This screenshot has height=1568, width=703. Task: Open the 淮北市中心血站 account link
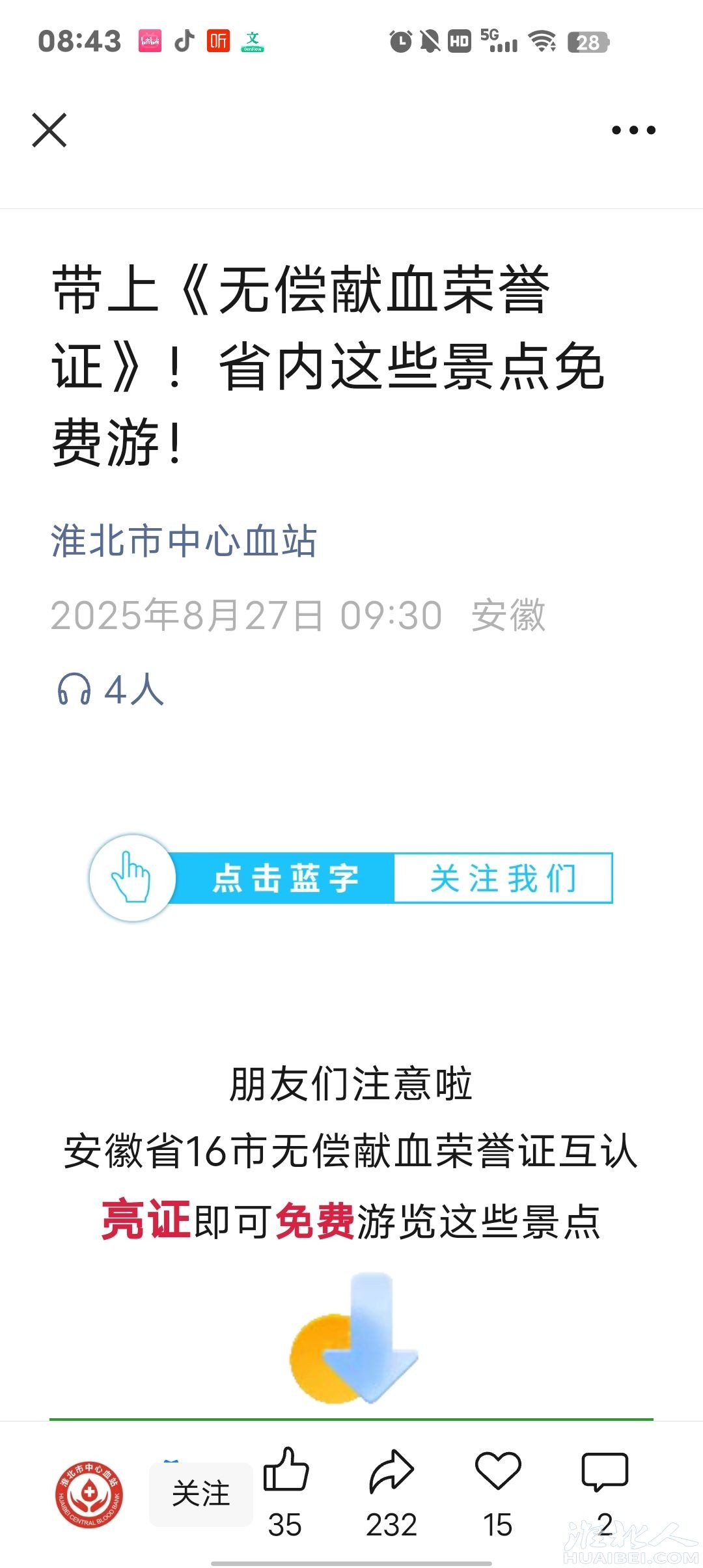[x=184, y=541]
